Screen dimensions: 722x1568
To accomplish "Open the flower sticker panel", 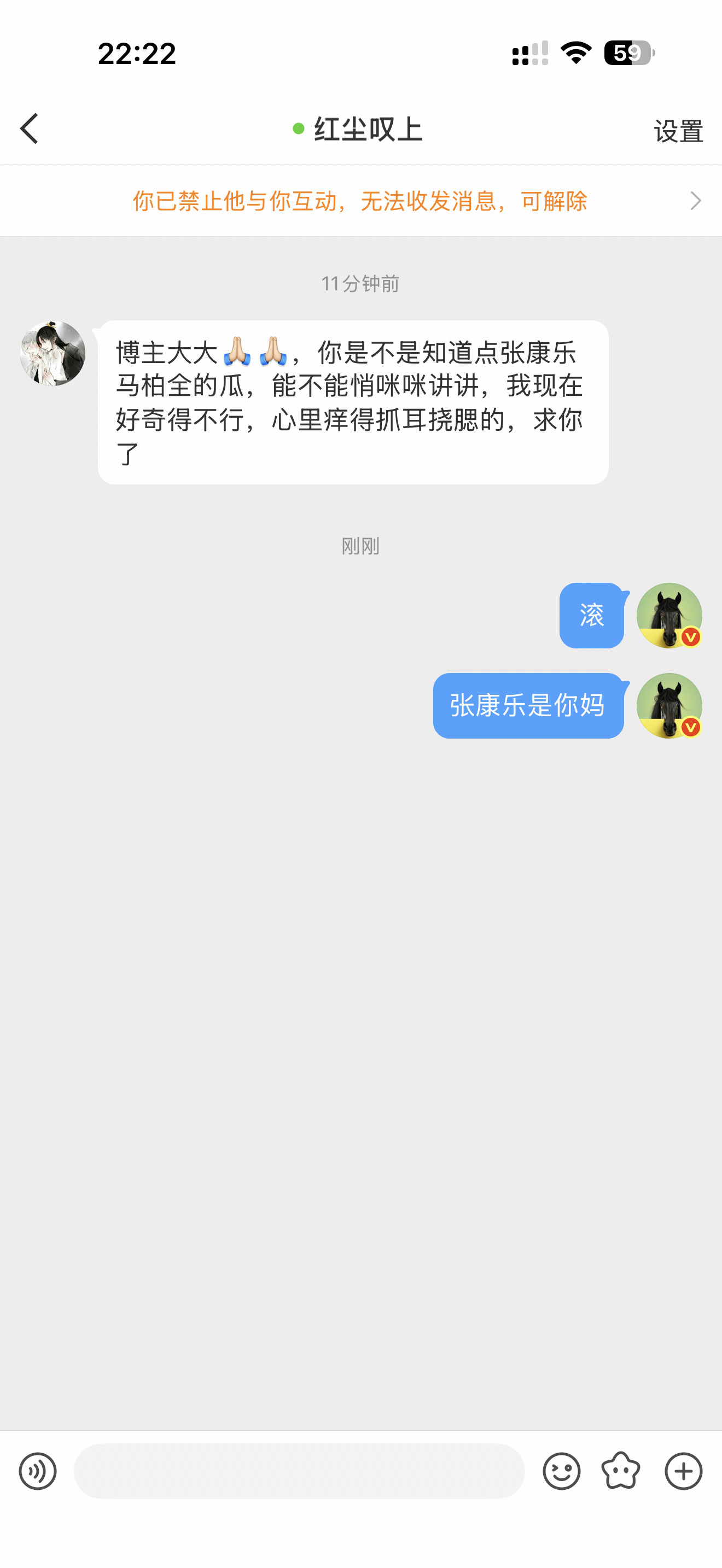I will (620, 1471).
